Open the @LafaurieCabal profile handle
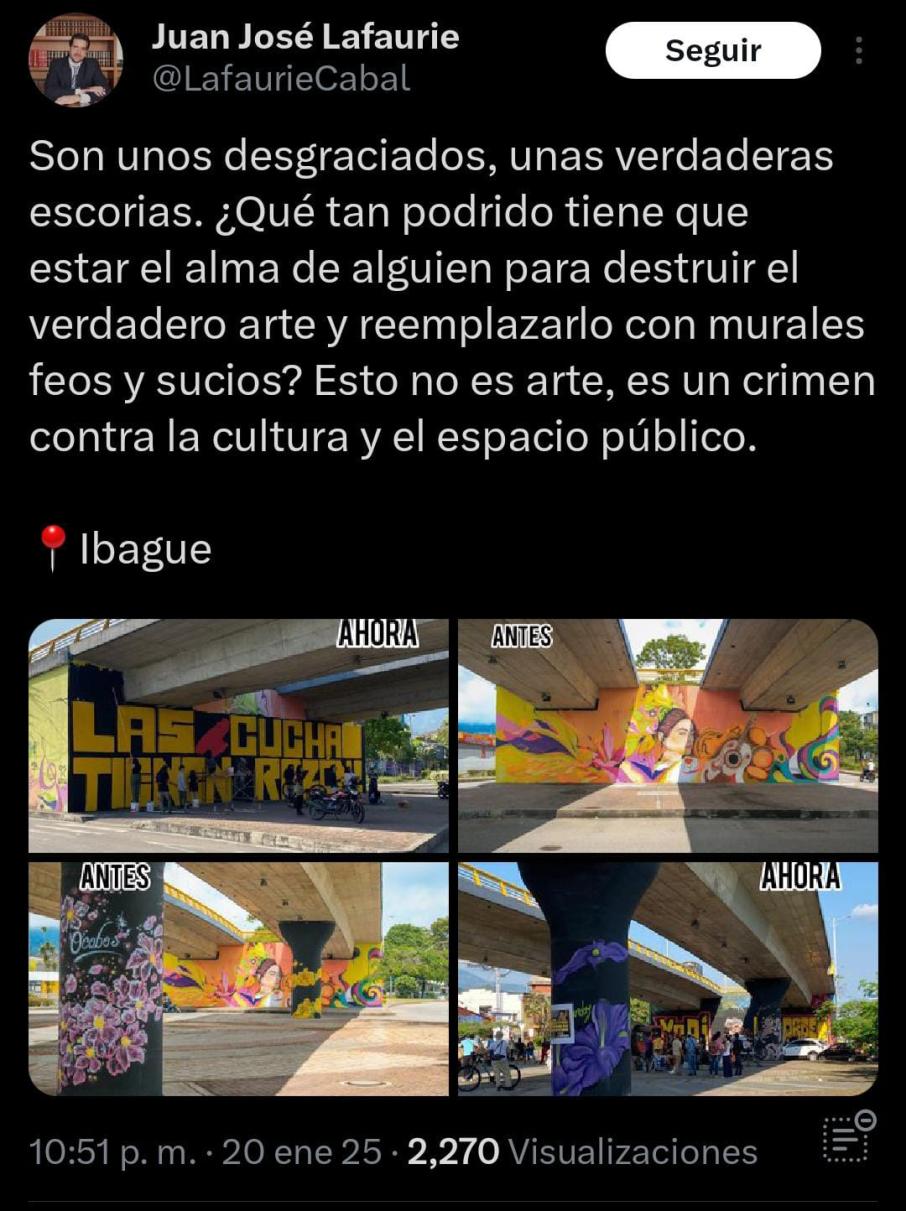The image size is (906, 1211). click(x=280, y=80)
